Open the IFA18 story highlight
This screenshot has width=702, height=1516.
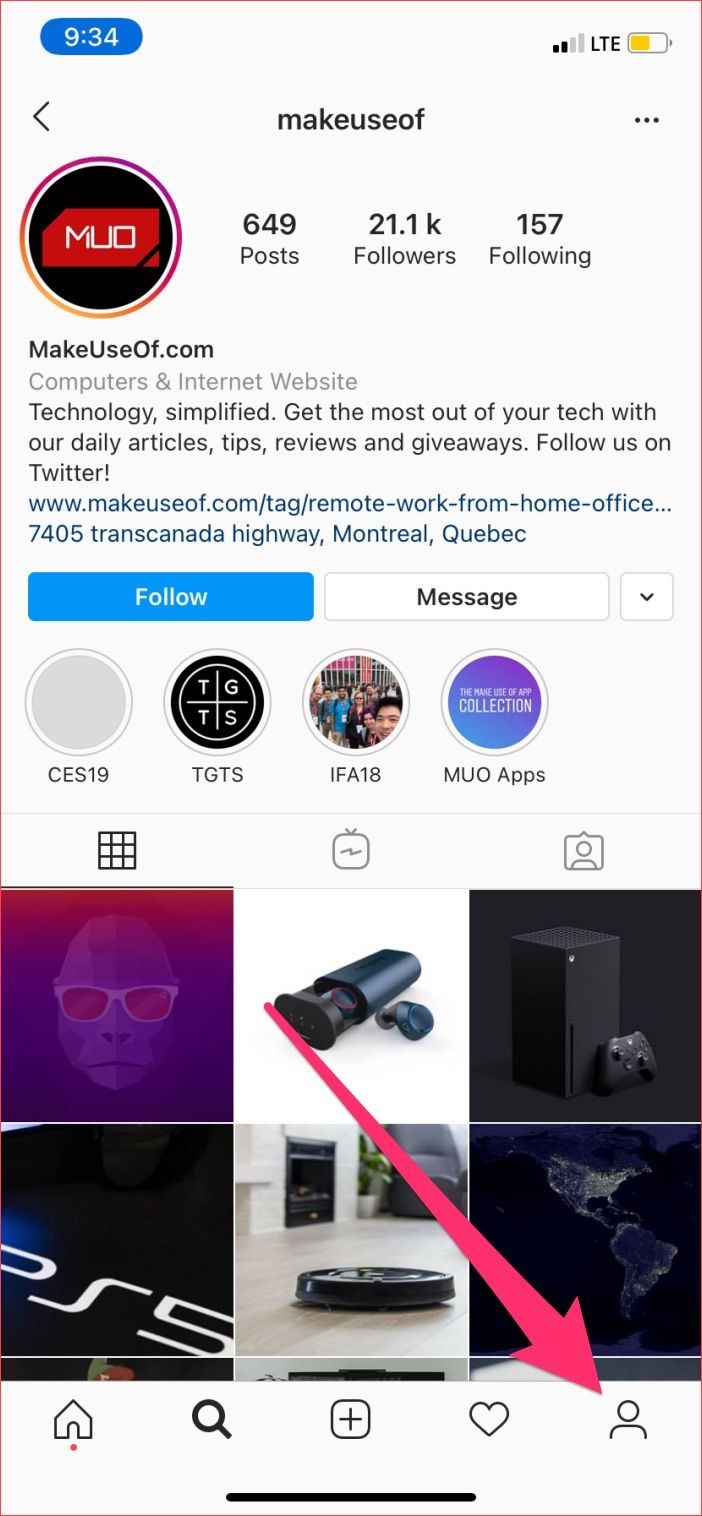click(x=356, y=704)
